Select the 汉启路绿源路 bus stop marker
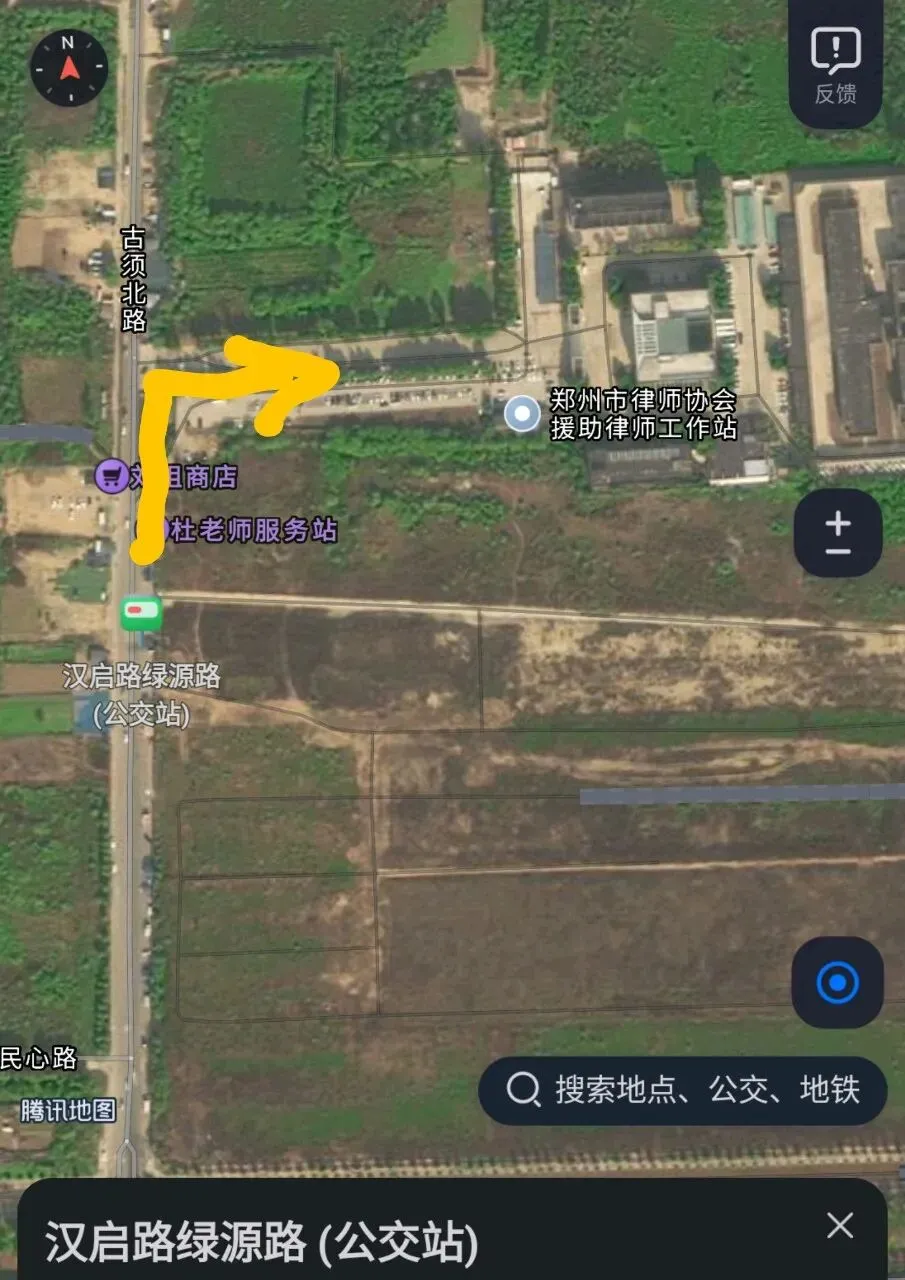905x1280 pixels. coord(141,612)
